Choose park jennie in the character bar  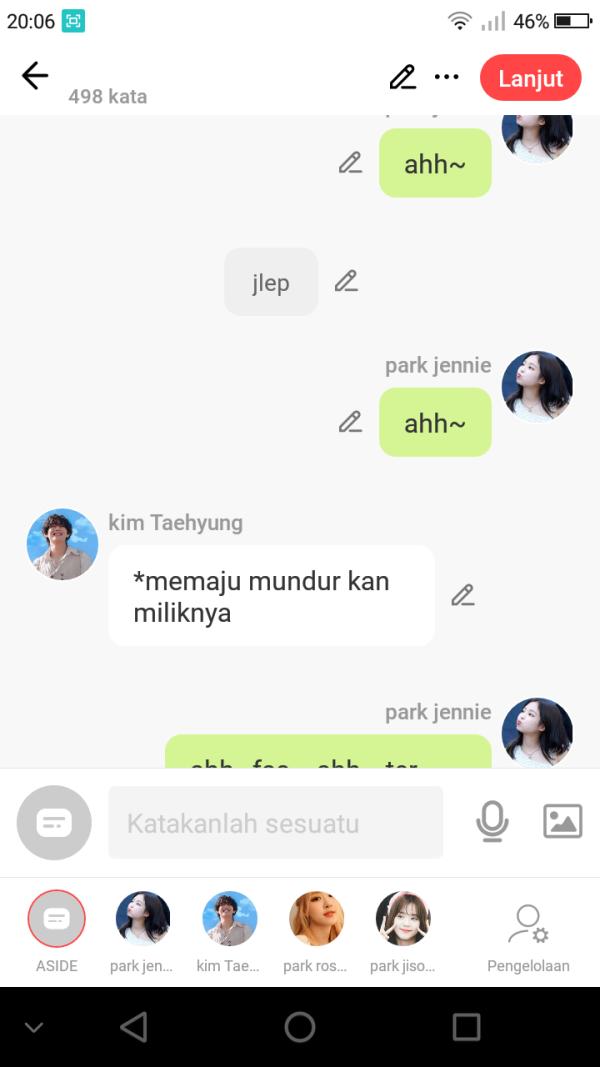142,919
